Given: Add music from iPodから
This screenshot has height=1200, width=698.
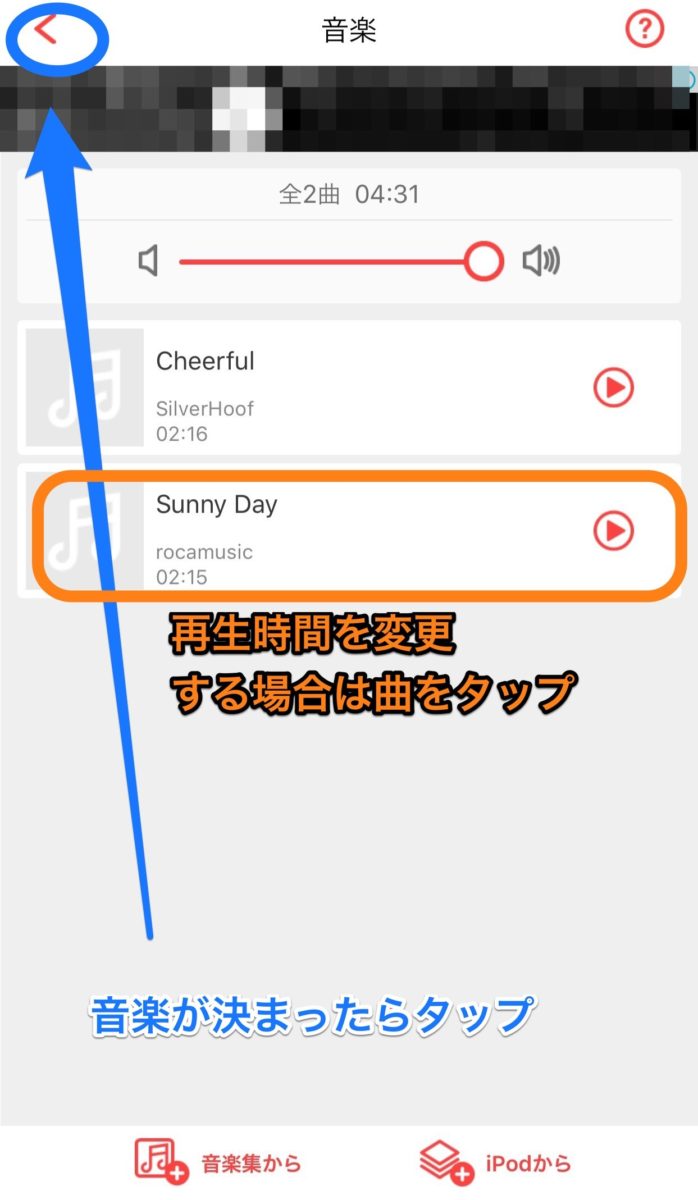Looking at the screenshot, I should click(x=495, y=1163).
